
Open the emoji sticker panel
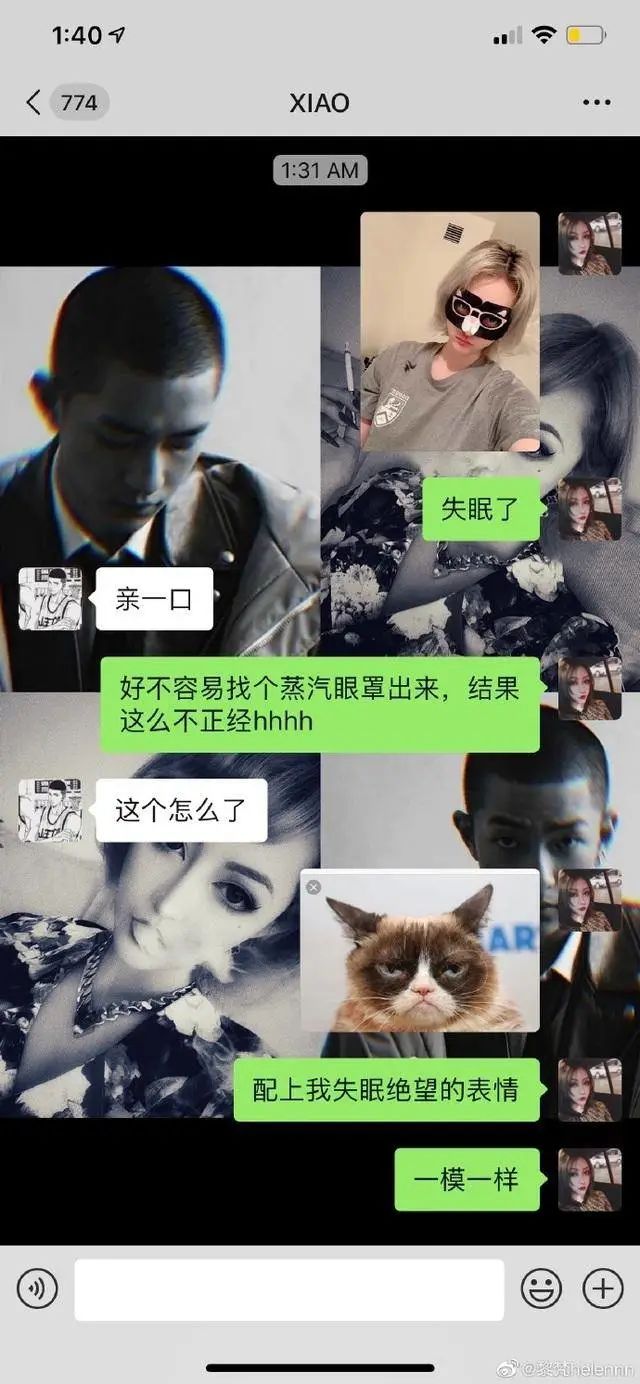(541, 1289)
